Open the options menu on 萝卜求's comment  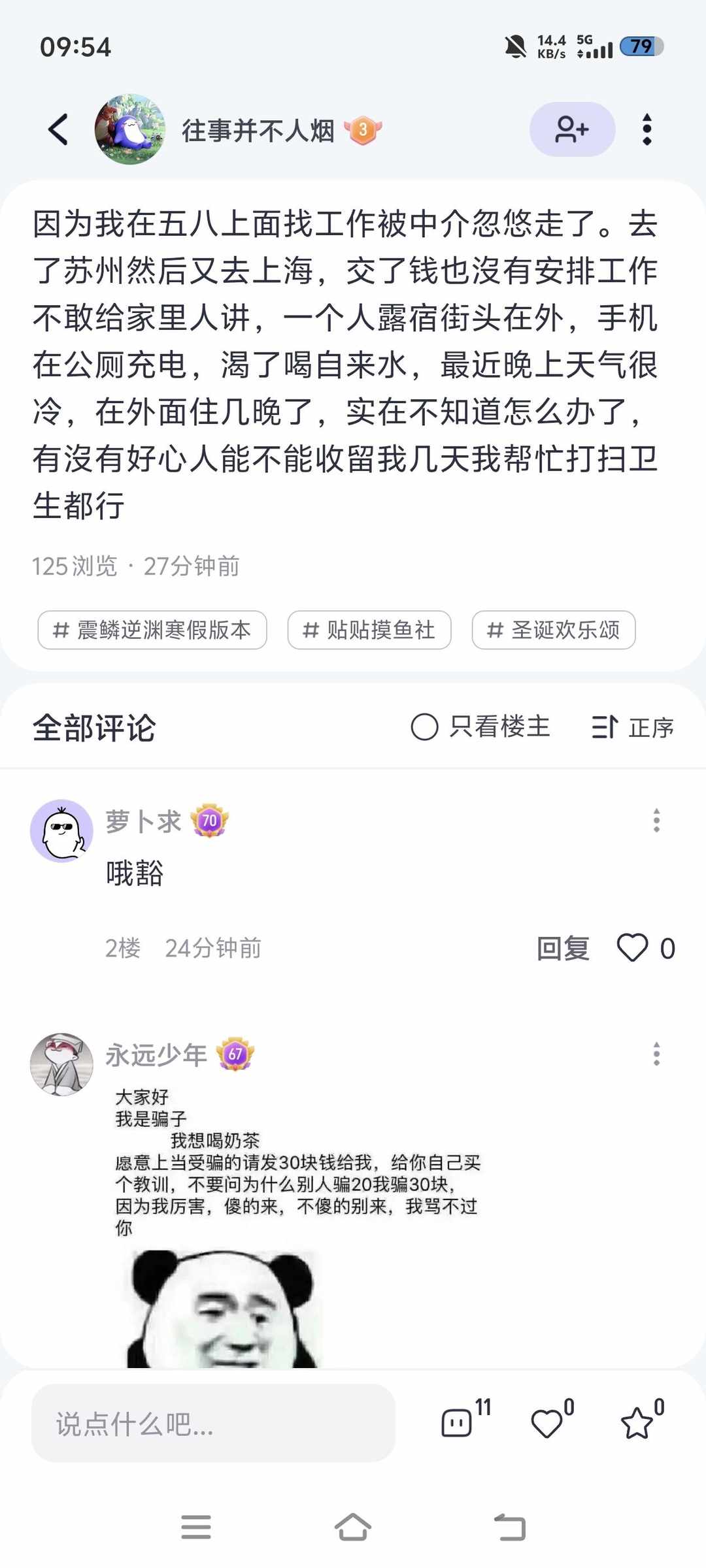click(x=656, y=822)
